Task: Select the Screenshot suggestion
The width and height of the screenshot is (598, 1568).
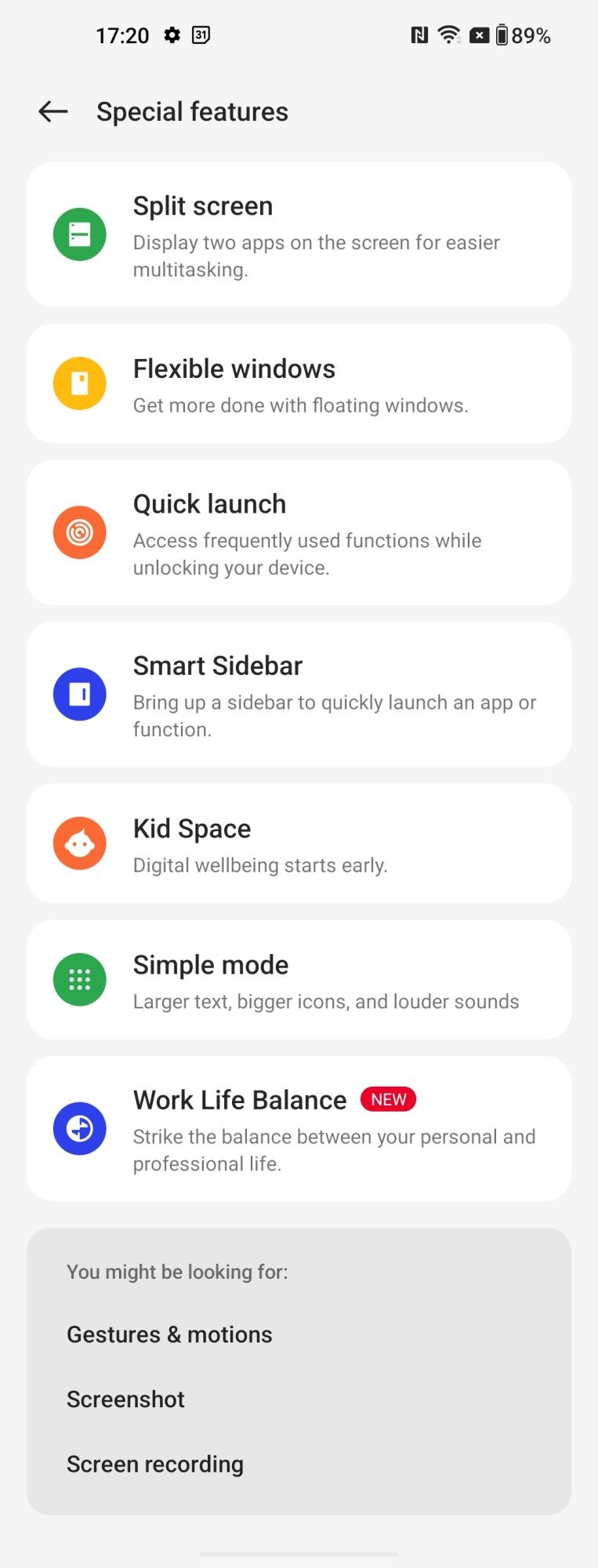Action: pos(125,1399)
